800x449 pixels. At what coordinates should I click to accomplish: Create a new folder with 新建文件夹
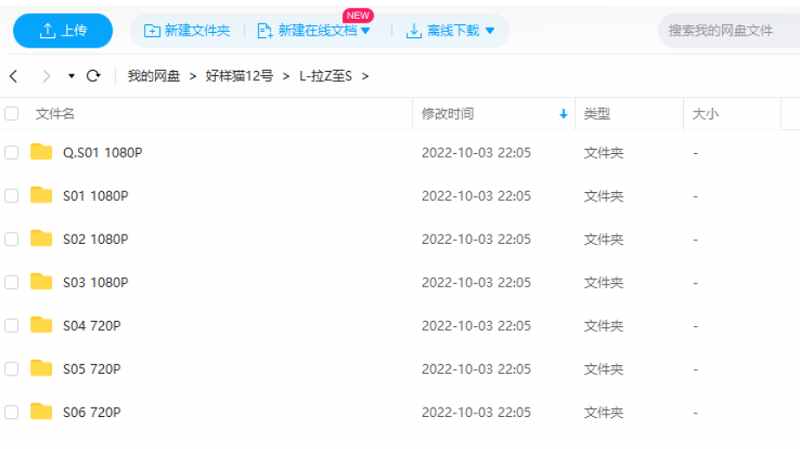187,31
